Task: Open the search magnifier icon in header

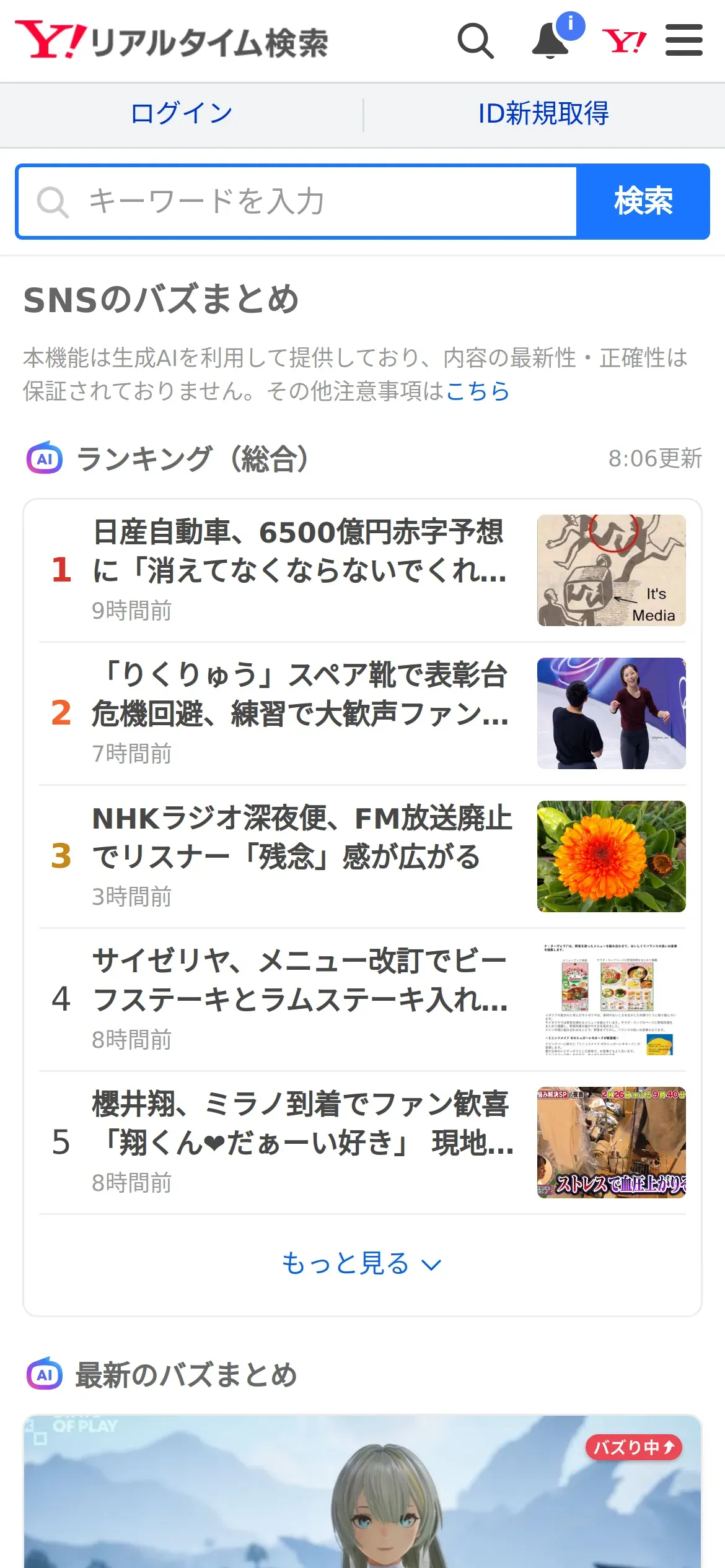Action: (475, 41)
